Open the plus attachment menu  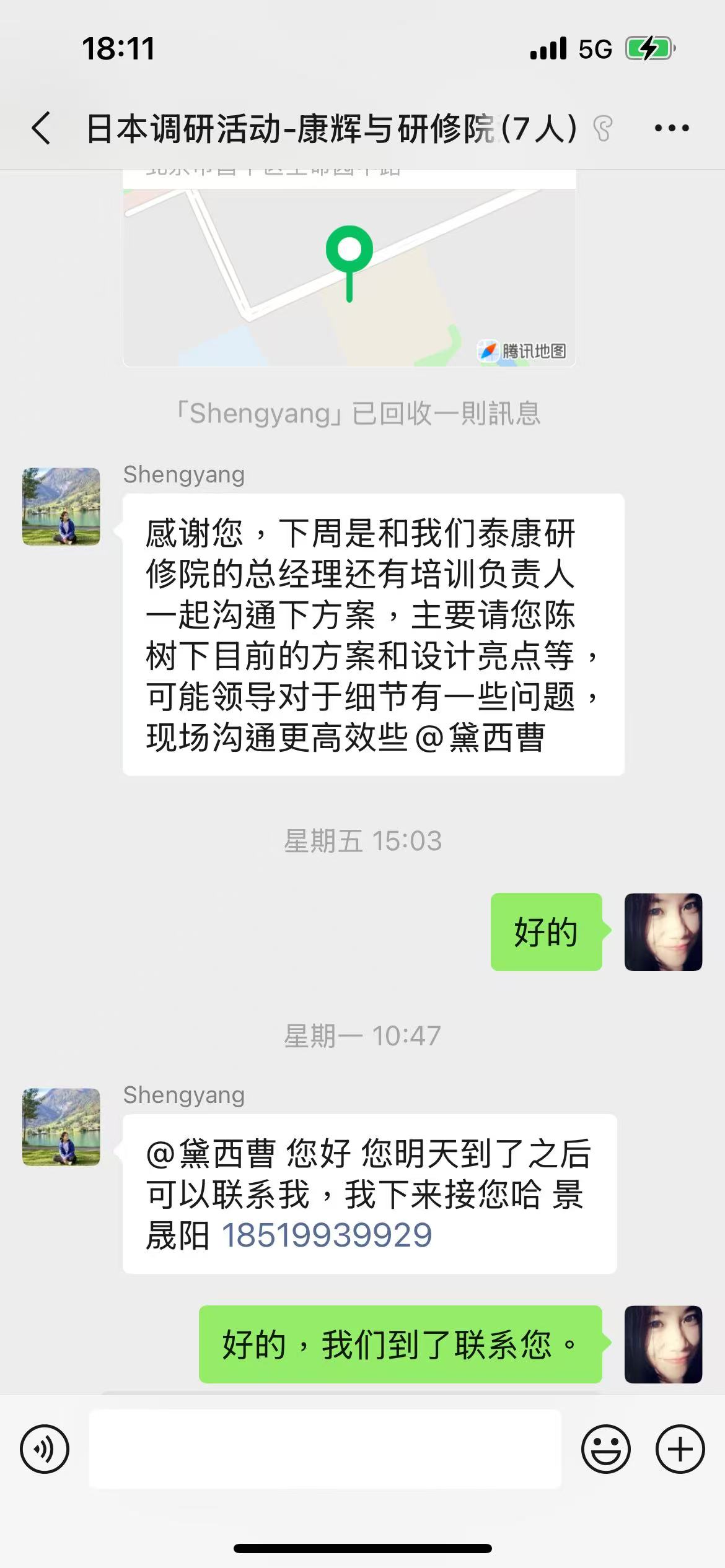[680, 1449]
